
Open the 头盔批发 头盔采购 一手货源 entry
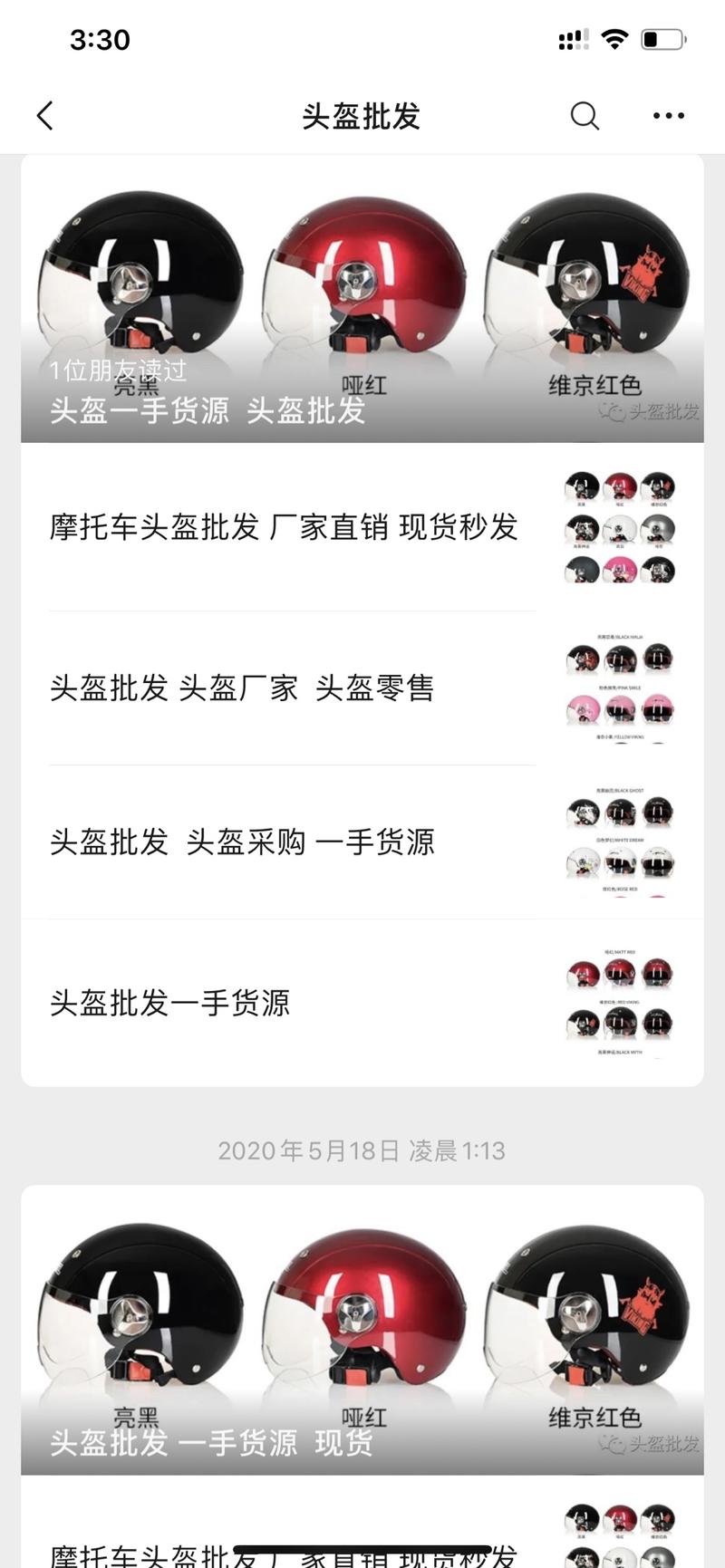pos(242,842)
